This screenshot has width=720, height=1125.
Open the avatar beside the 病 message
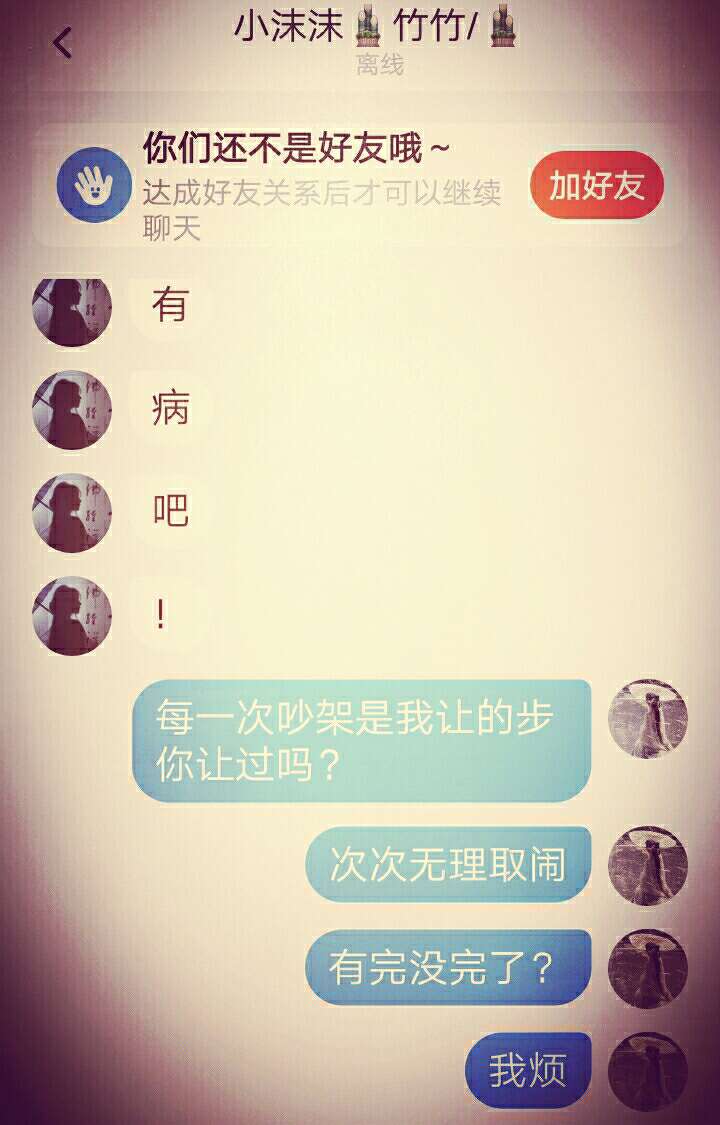(72, 410)
